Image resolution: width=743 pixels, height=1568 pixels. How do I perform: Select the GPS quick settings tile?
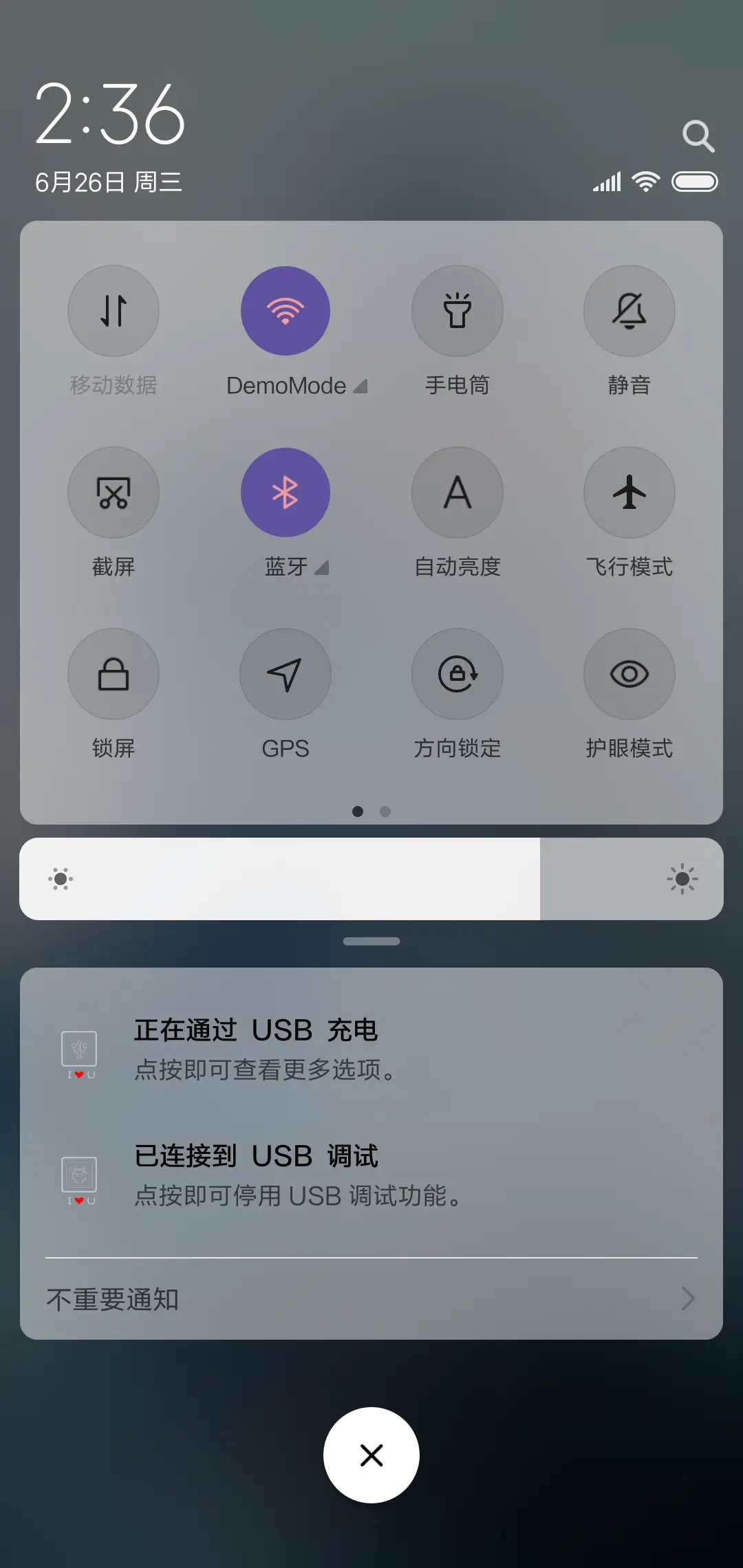point(286,675)
